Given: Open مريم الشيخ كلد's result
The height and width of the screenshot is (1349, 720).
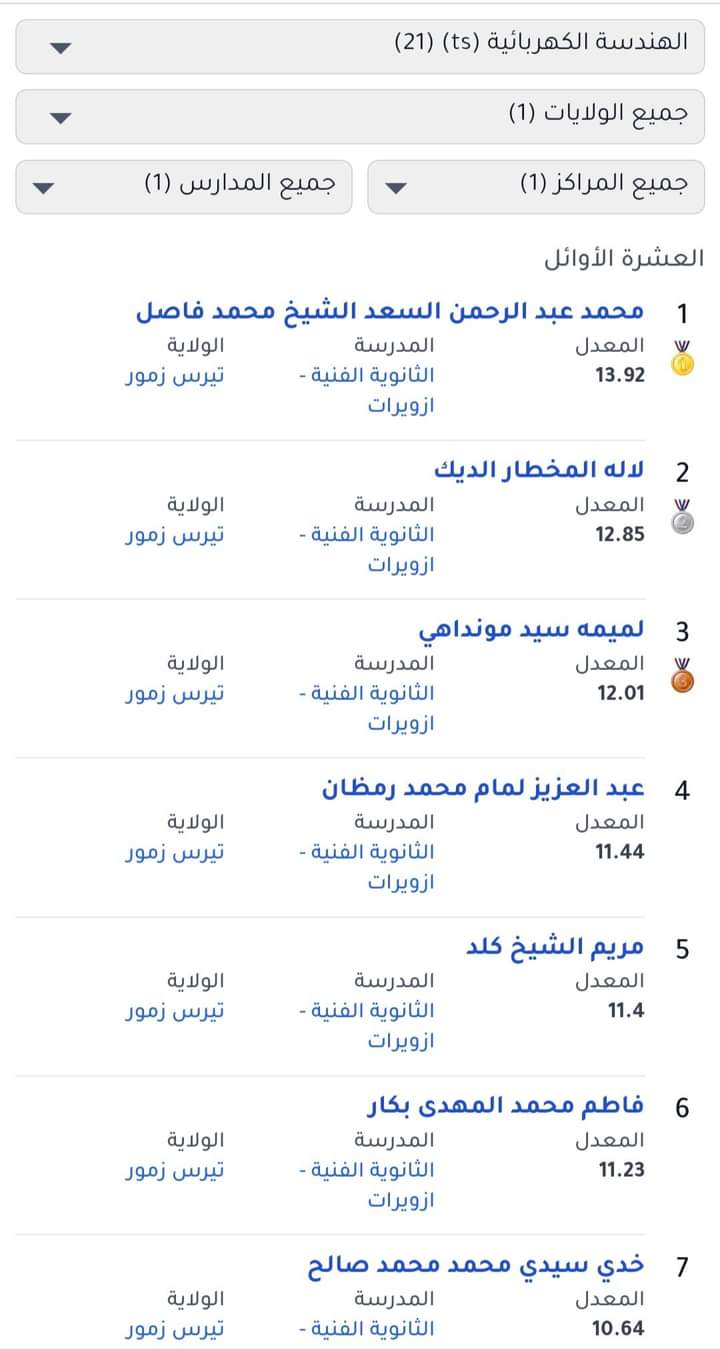Looking at the screenshot, I should (x=555, y=949).
